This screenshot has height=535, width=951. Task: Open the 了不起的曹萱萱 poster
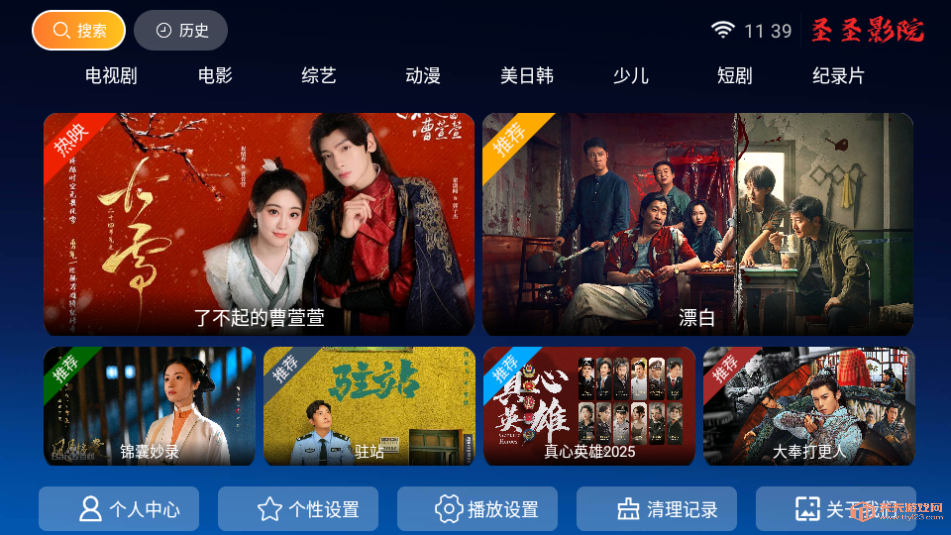click(259, 224)
